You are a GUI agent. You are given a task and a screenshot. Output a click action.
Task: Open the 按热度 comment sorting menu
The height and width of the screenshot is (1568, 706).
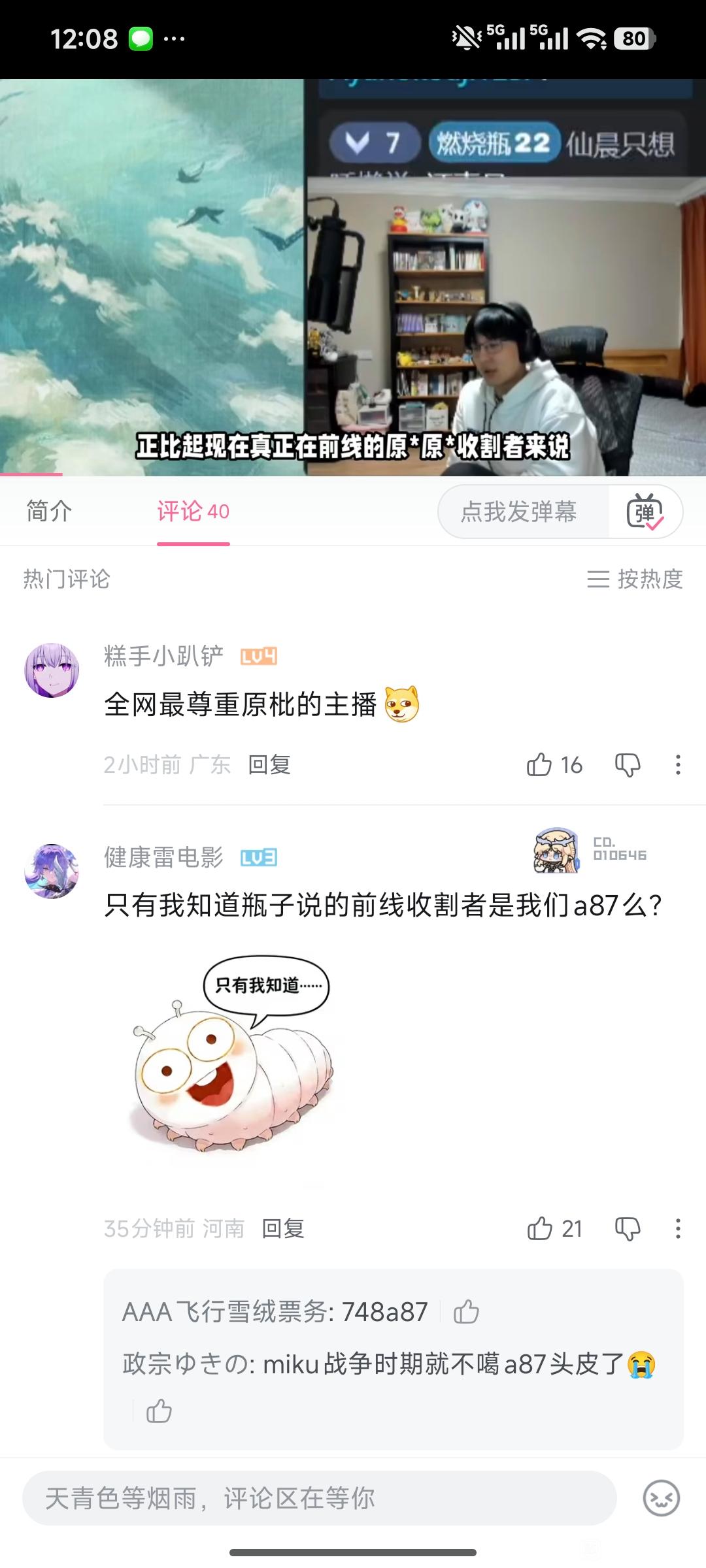pyautogui.click(x=635, y=579)
